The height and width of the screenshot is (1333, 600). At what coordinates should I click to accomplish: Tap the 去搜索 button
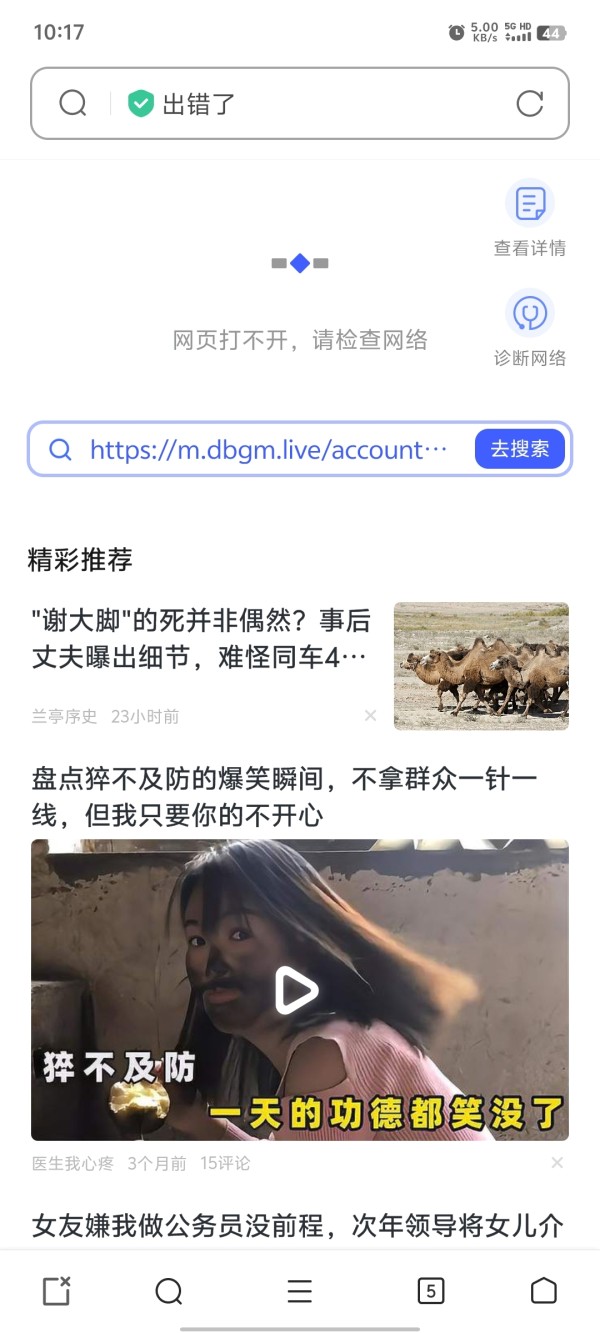[x=520, y=449]
